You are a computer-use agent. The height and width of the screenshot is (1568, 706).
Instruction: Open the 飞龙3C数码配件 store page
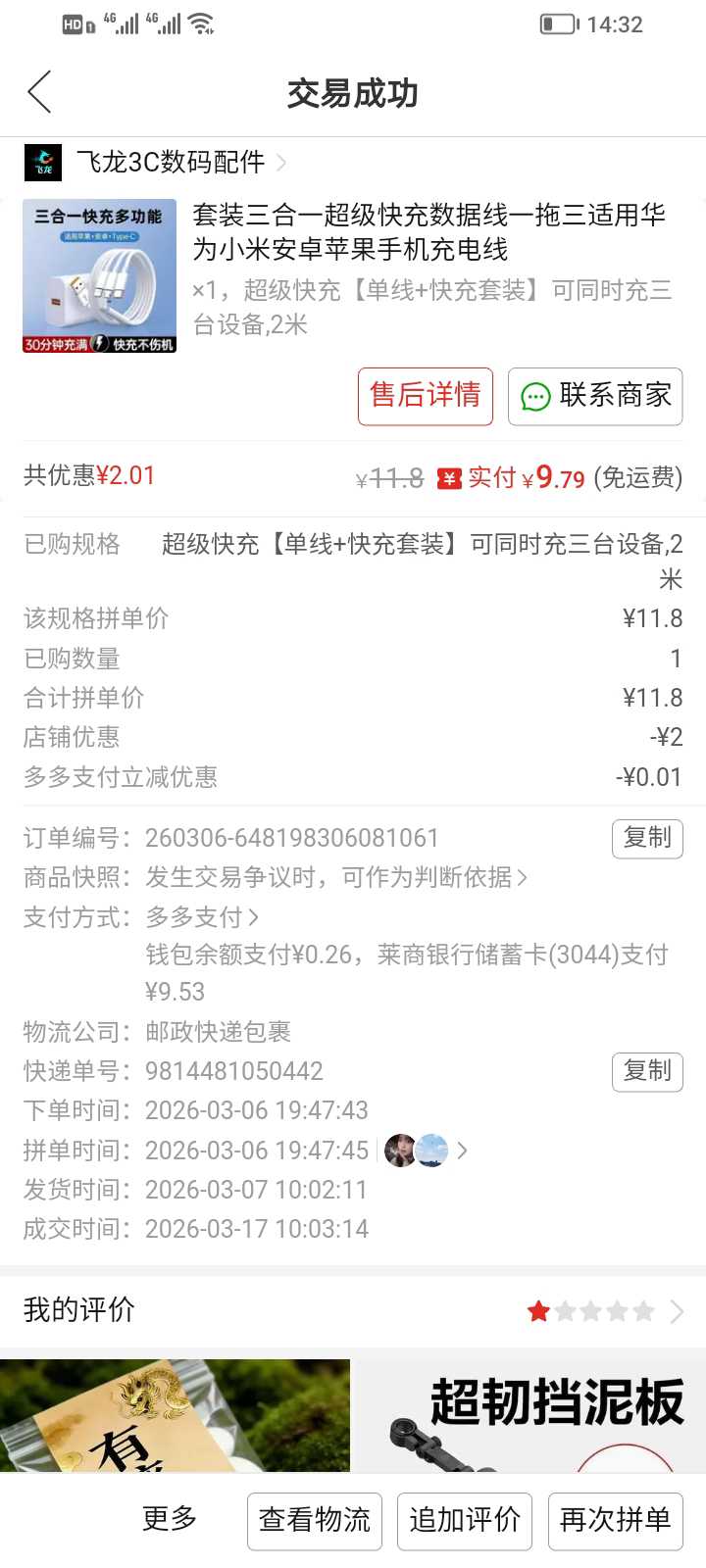tap(171, 162)
